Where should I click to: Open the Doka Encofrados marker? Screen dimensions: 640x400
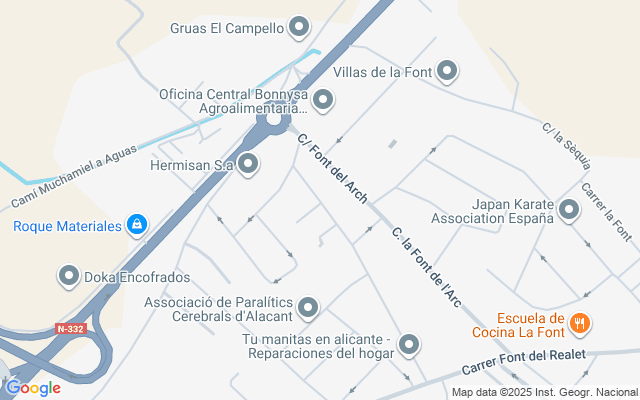69,274
